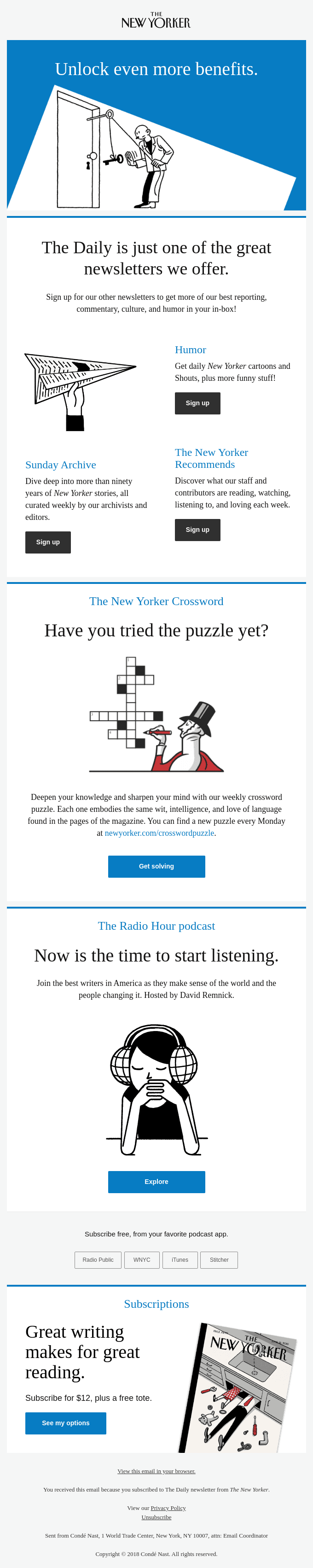Tap the Get solving button
Image resolution: width=313 pixels, height=1568 pixels.
point(156,866)
